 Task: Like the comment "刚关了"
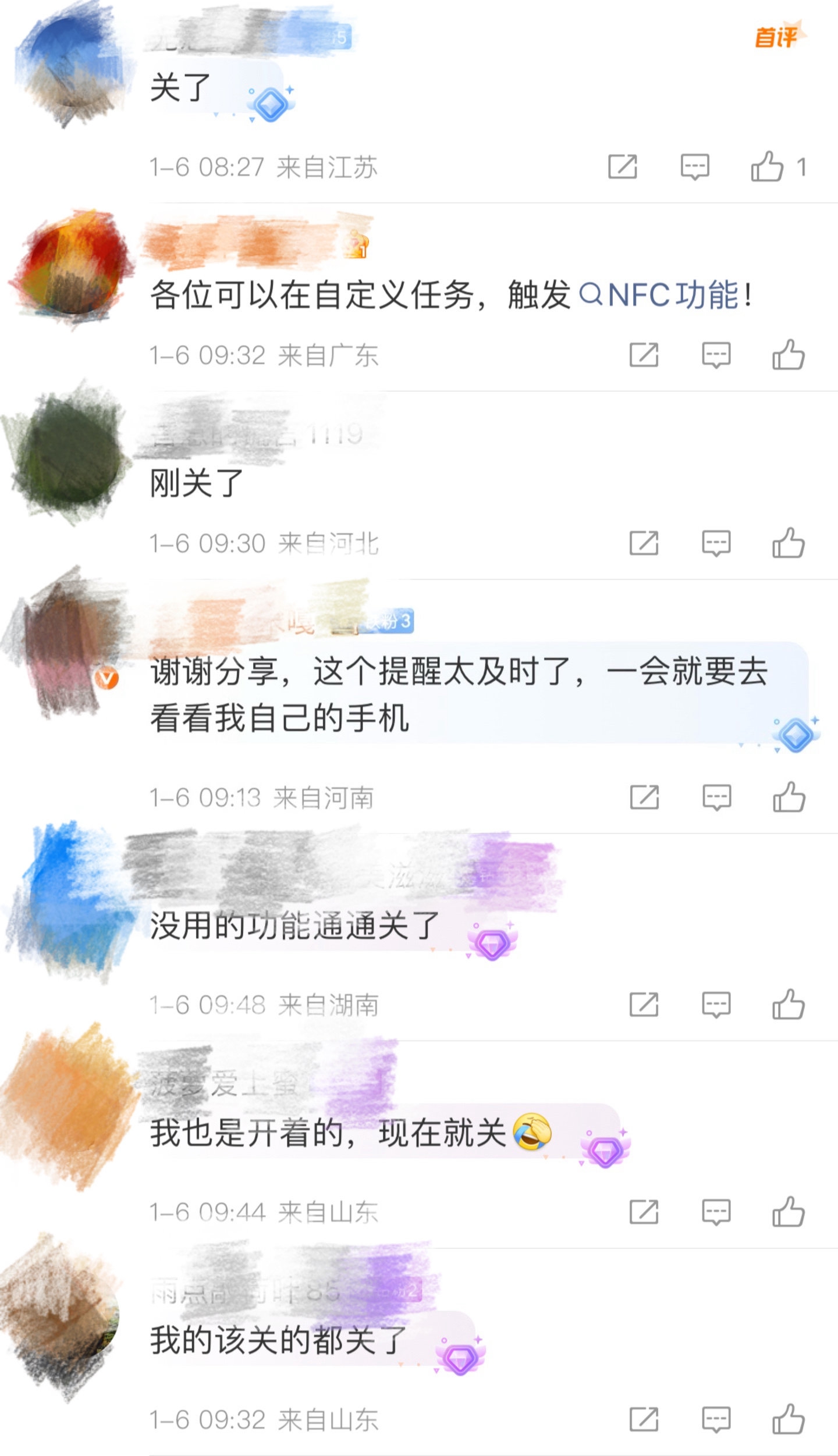pyautogui.click(x=789, y=543)
